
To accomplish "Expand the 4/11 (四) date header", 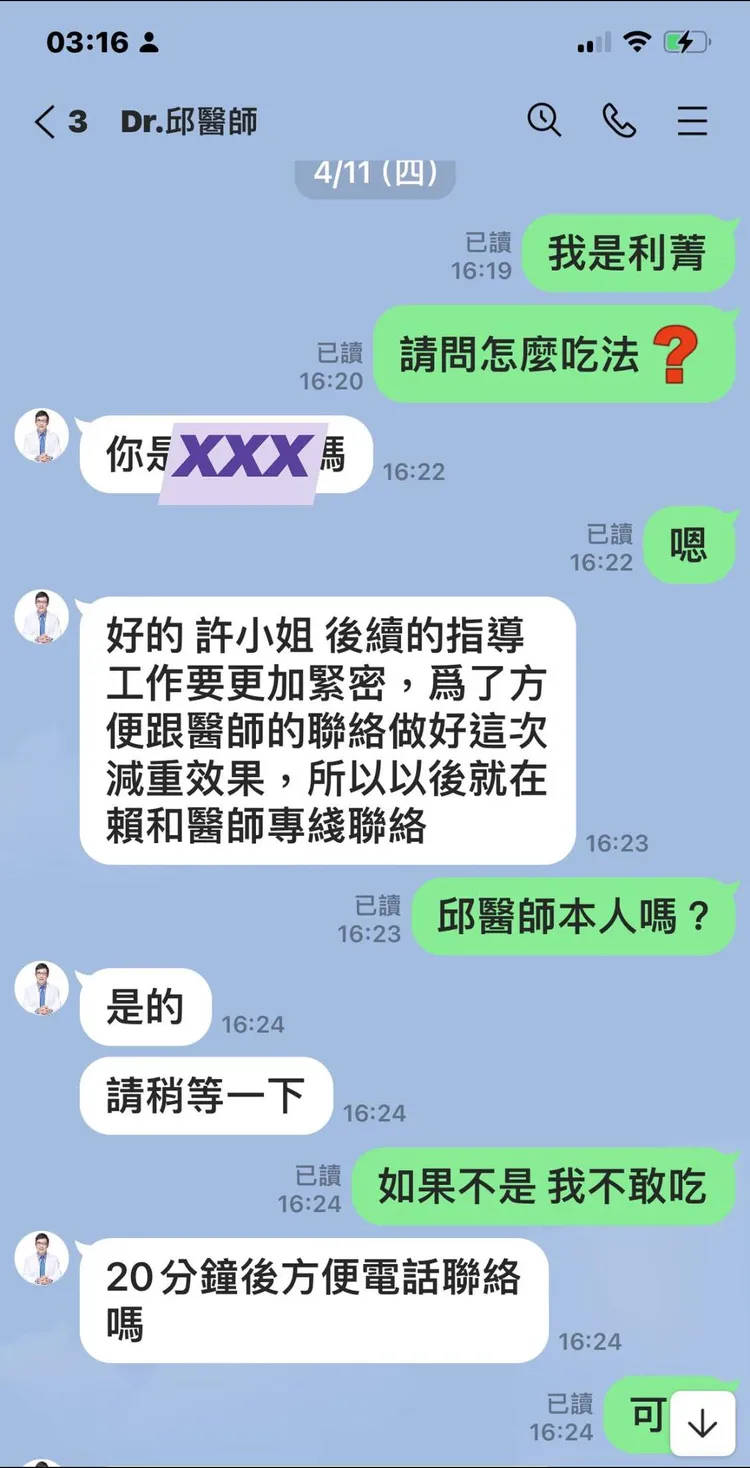I will [374, 172].
